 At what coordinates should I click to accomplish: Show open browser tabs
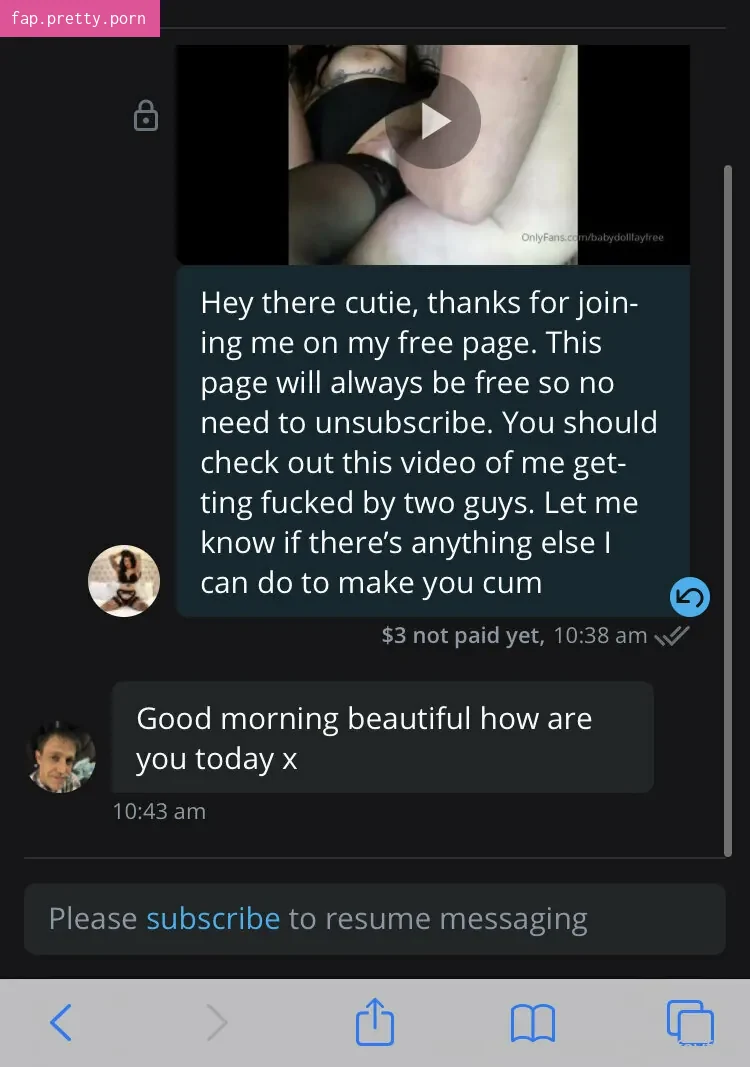(689, 1023)
